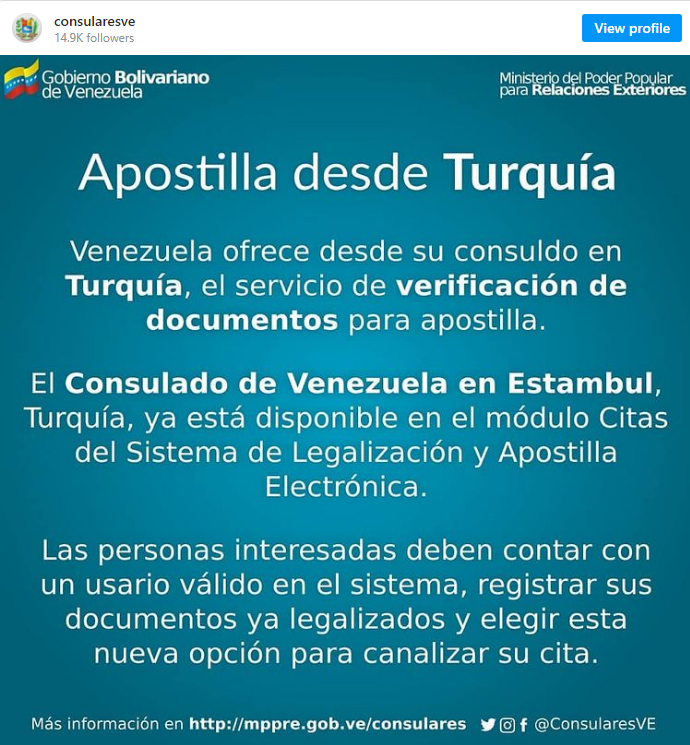Open the Apostilla desde Turquía post image
The height and width of the screenshot is (745, 690).
(345, 400)
